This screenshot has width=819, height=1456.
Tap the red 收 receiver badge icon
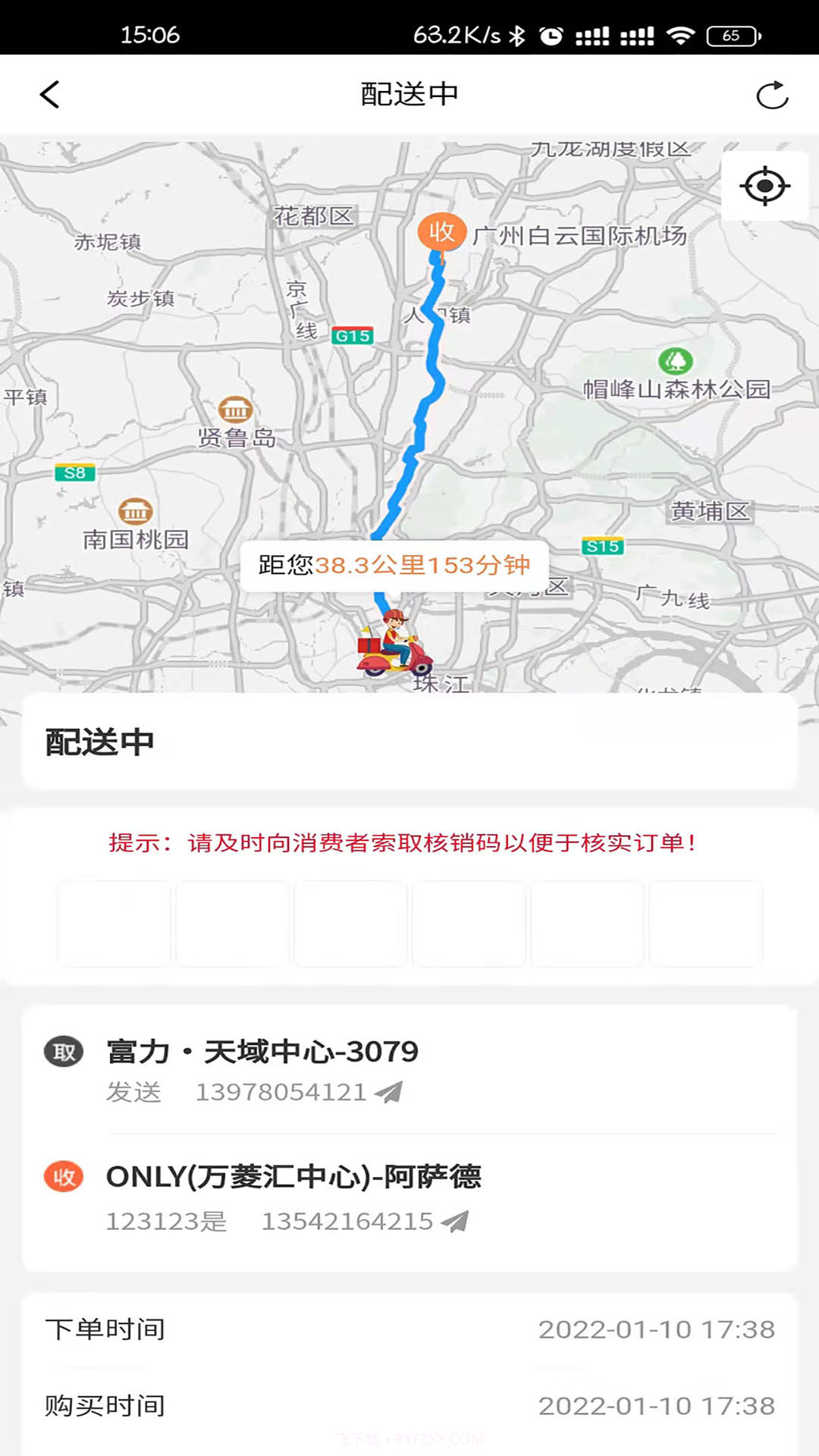coord(63,1177)
